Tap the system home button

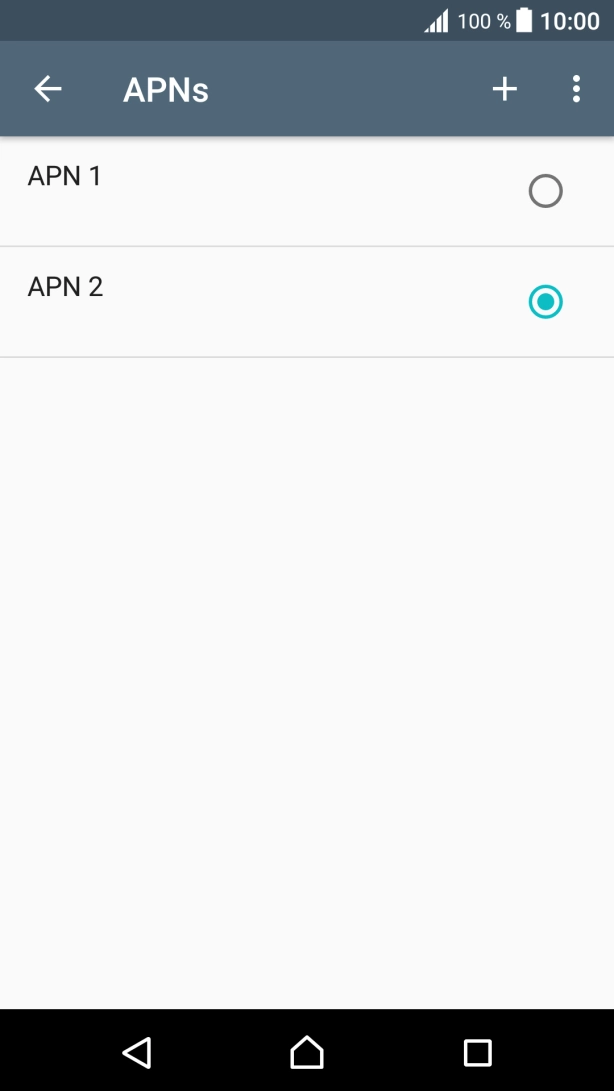pyautogui.click(x=307, y=1052)
